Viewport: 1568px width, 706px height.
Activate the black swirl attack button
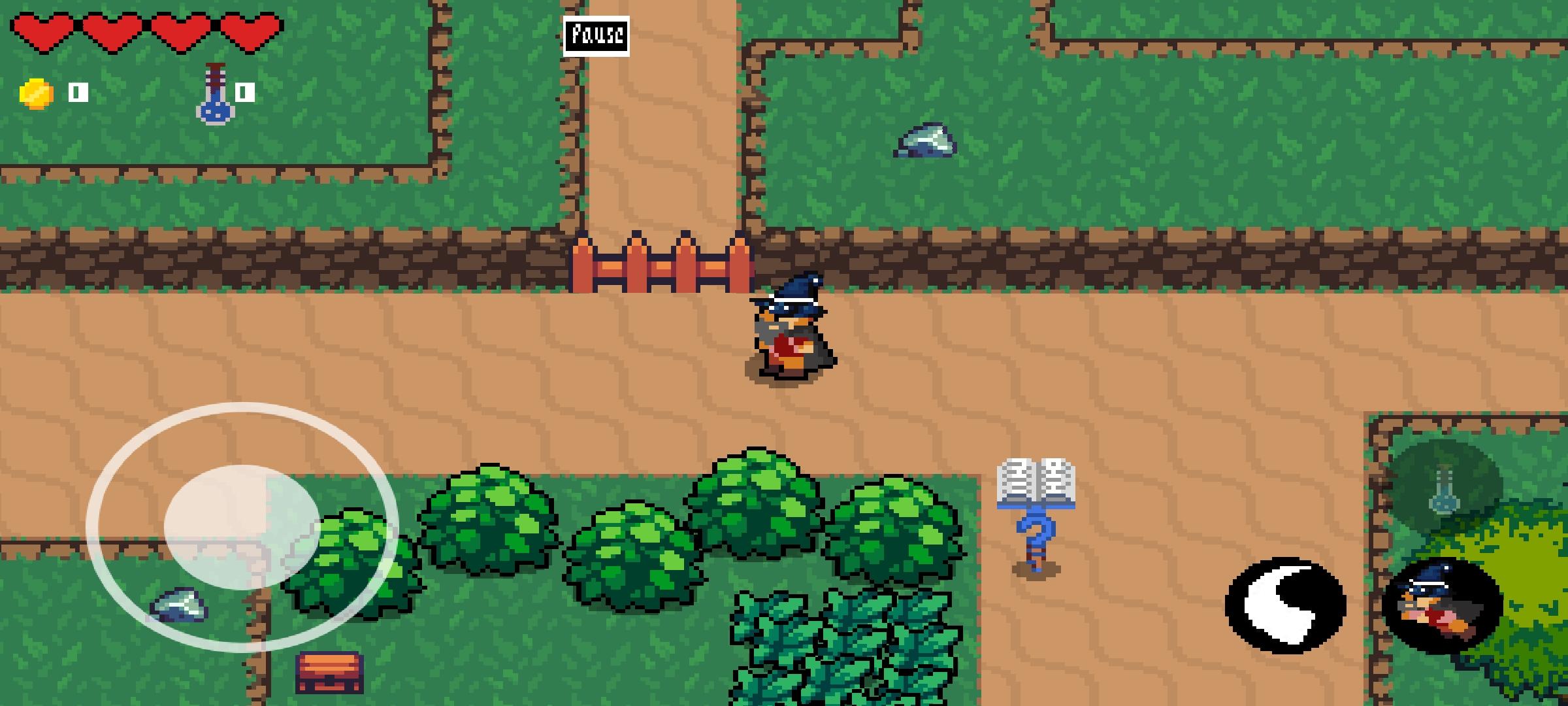pyautogui.click(x=1285, y=605)
